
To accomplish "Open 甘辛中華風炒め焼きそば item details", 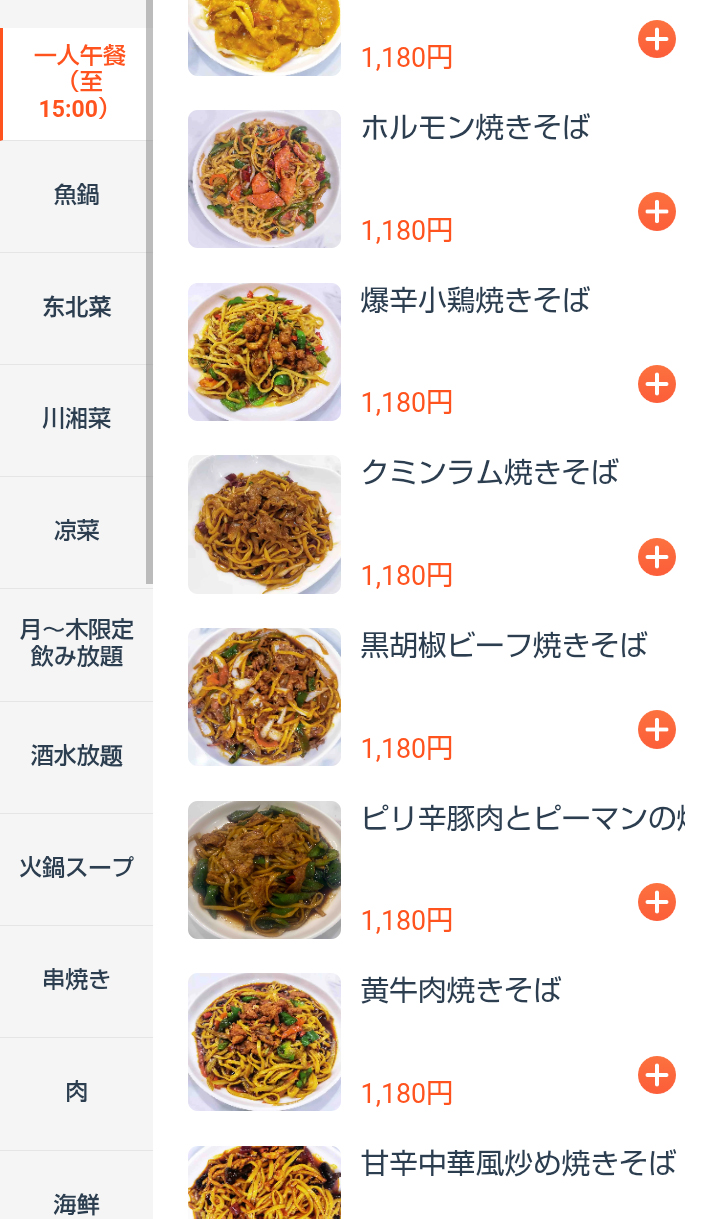I will click(x=518, y=1164).
